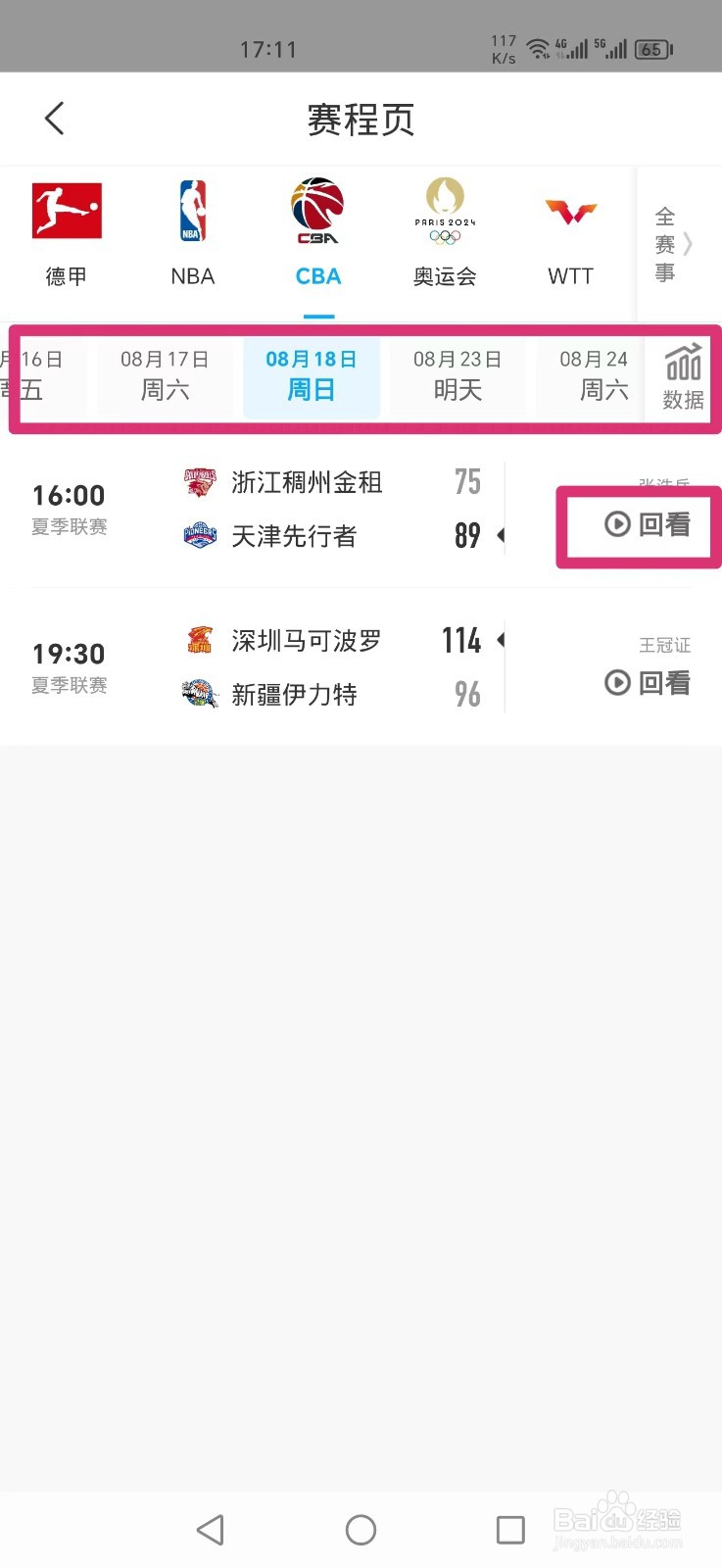Click the 浙江稠州金租 team logo
Screen dimensions: 722x1568
coord(199,482)
